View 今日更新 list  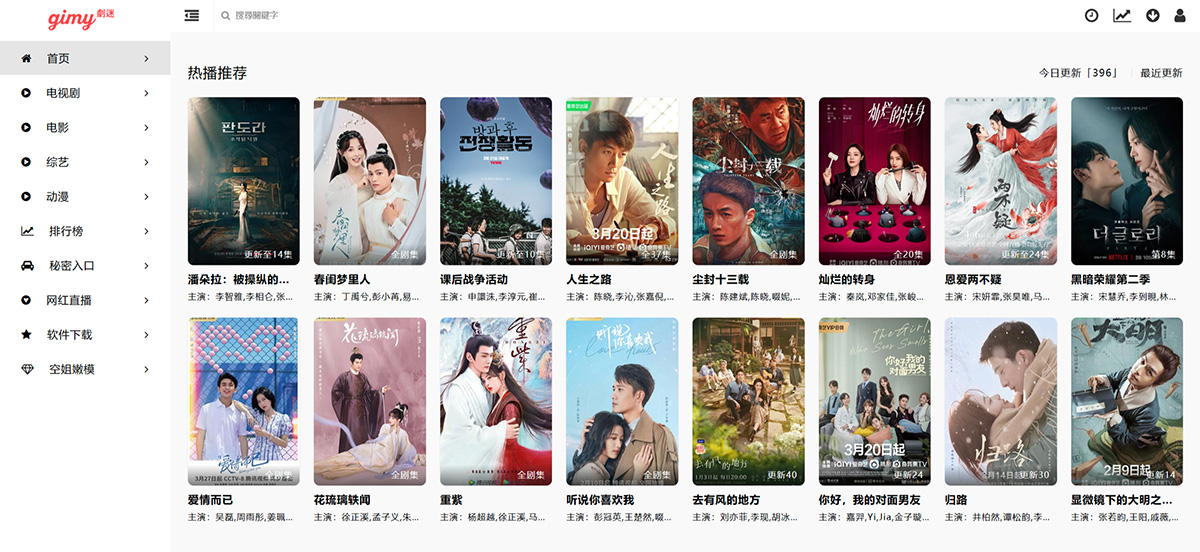[x=1076, y=73]
